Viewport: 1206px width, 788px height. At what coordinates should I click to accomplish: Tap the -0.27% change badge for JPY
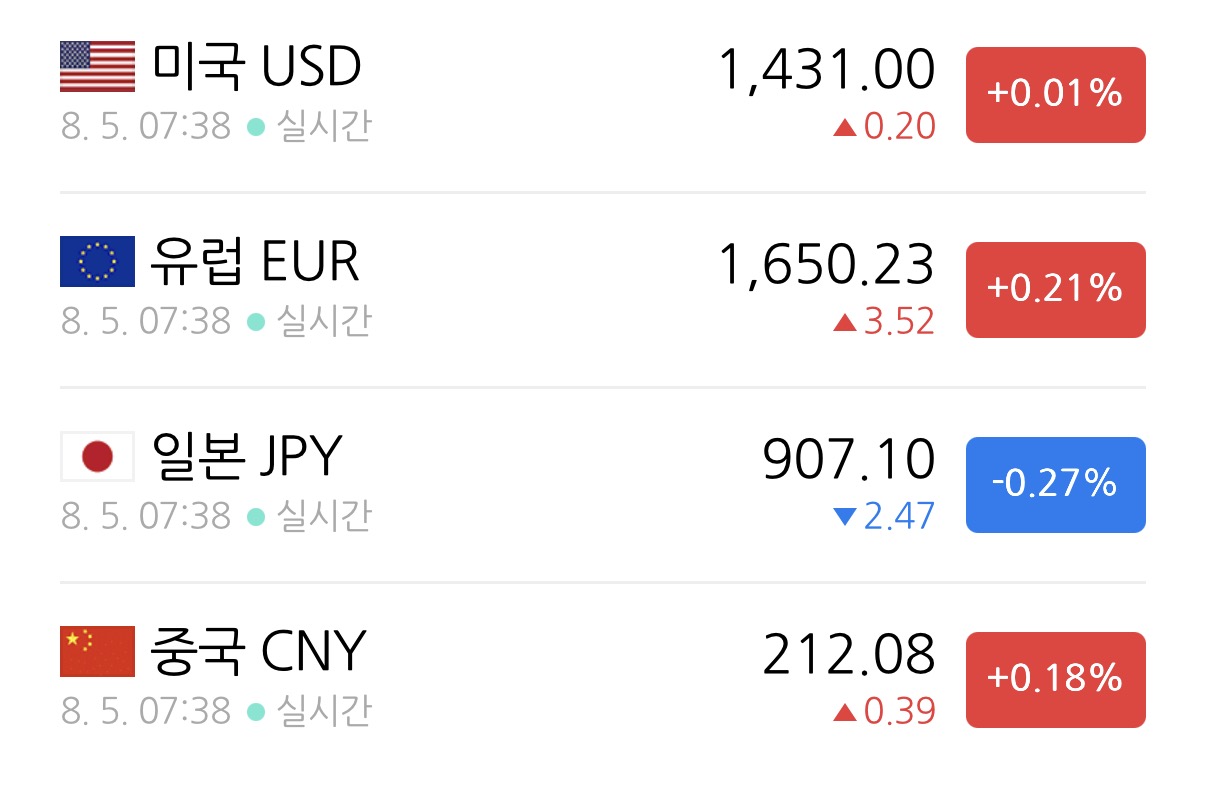pos(1055,485)
